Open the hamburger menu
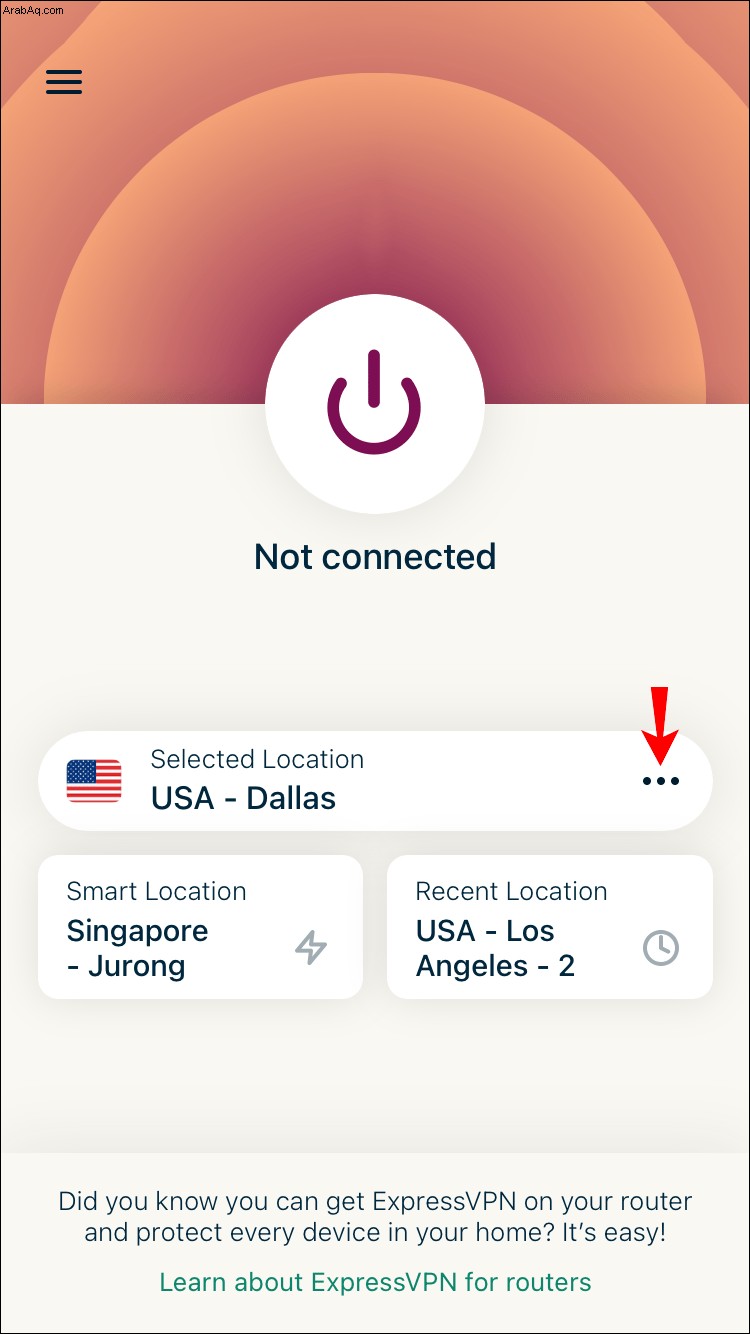Viewport: 750px width, 1334px height. [64, 82]
